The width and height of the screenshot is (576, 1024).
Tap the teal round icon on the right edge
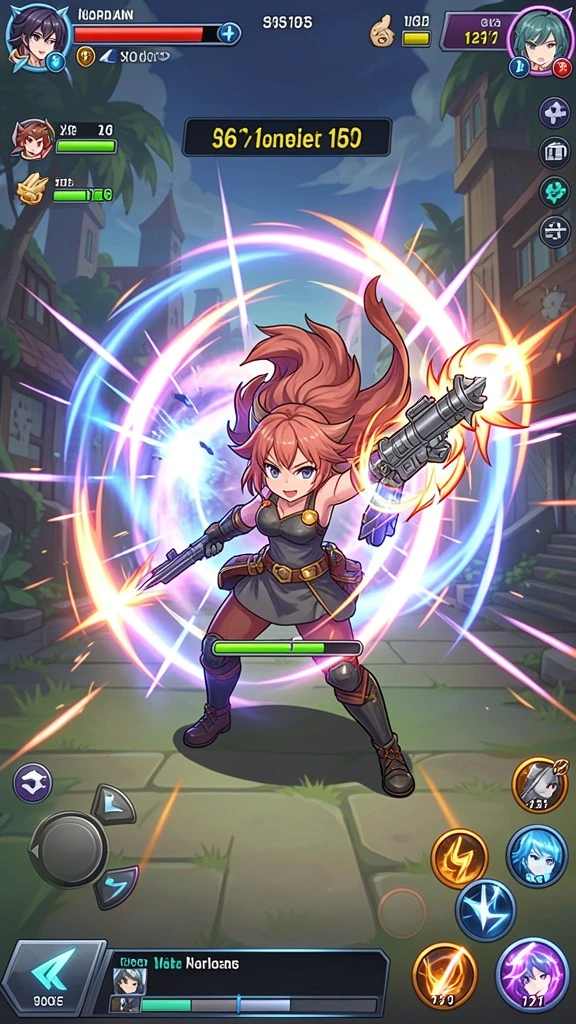(x=554, y=191)
